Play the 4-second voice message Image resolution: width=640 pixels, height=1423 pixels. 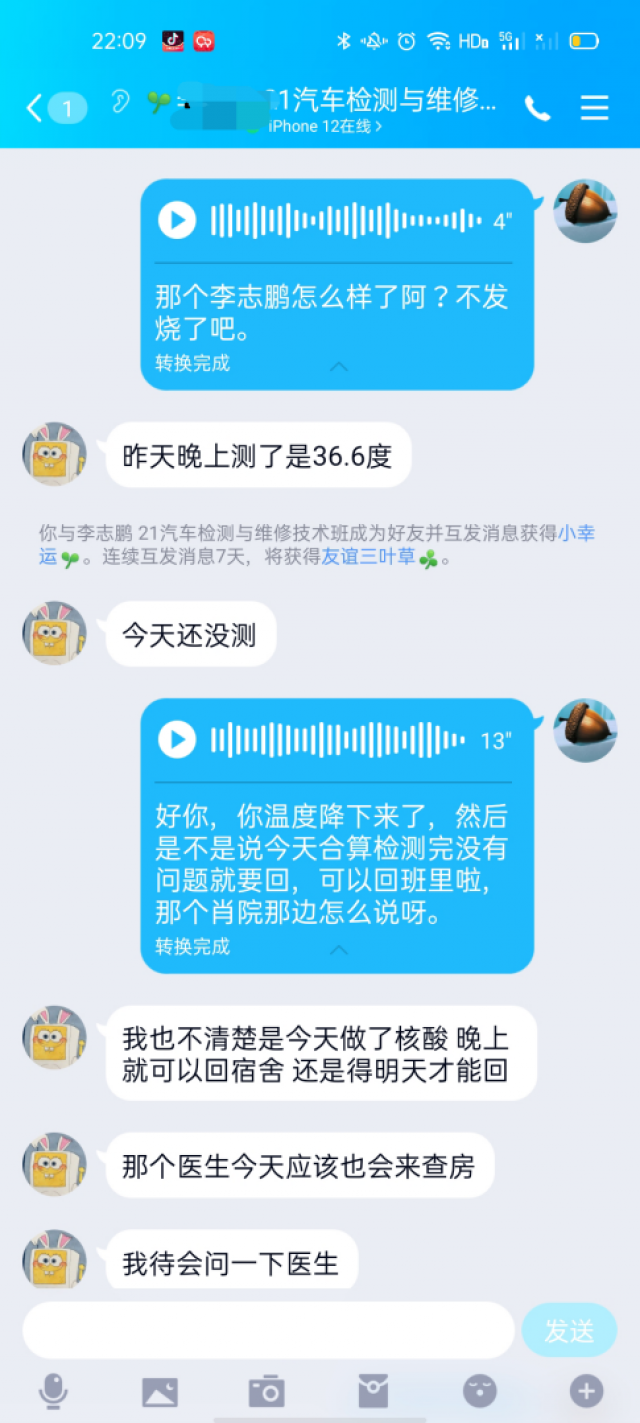click(177, 220)
